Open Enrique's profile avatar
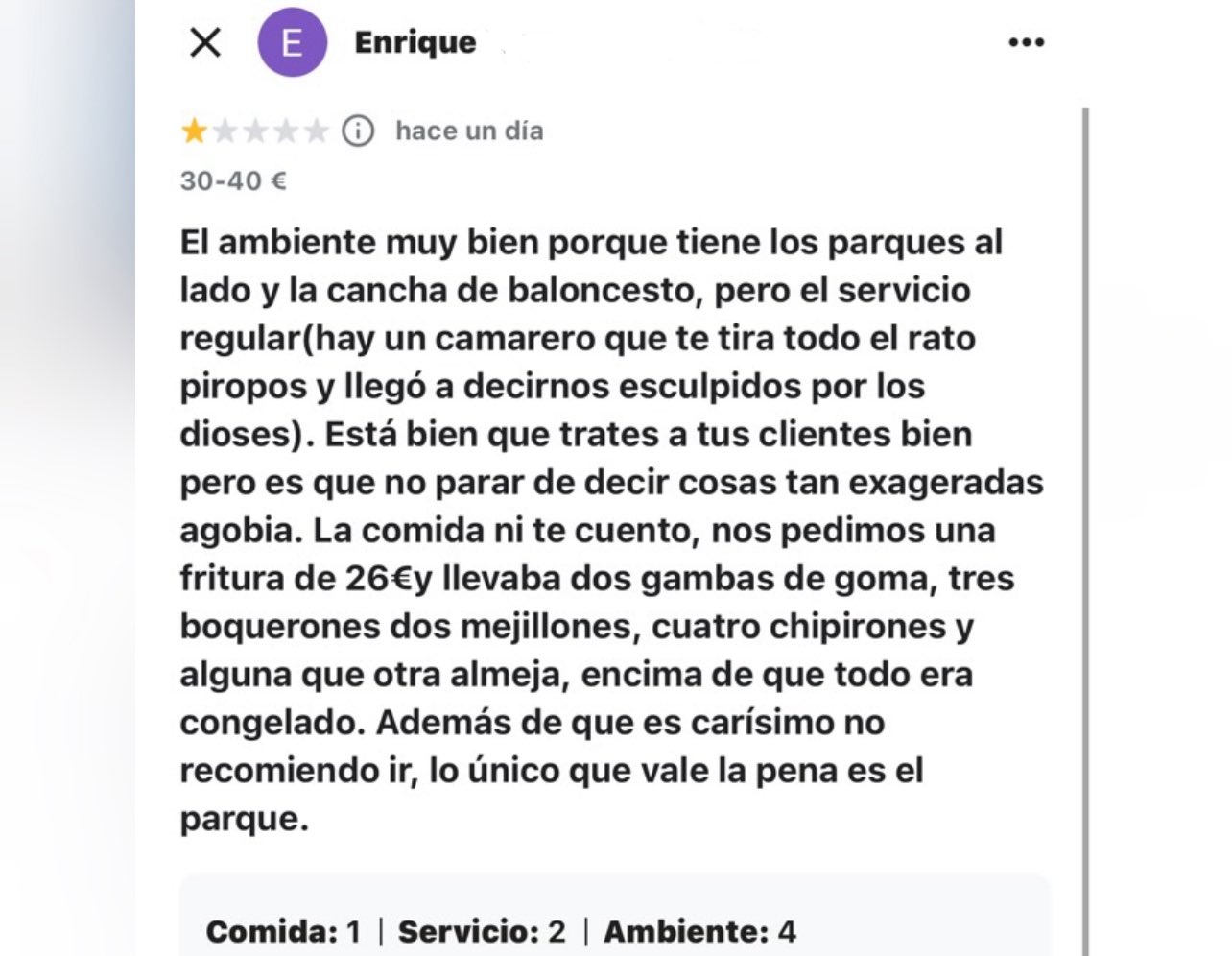This screenshot has width=1232, height=956. [293, 42]
